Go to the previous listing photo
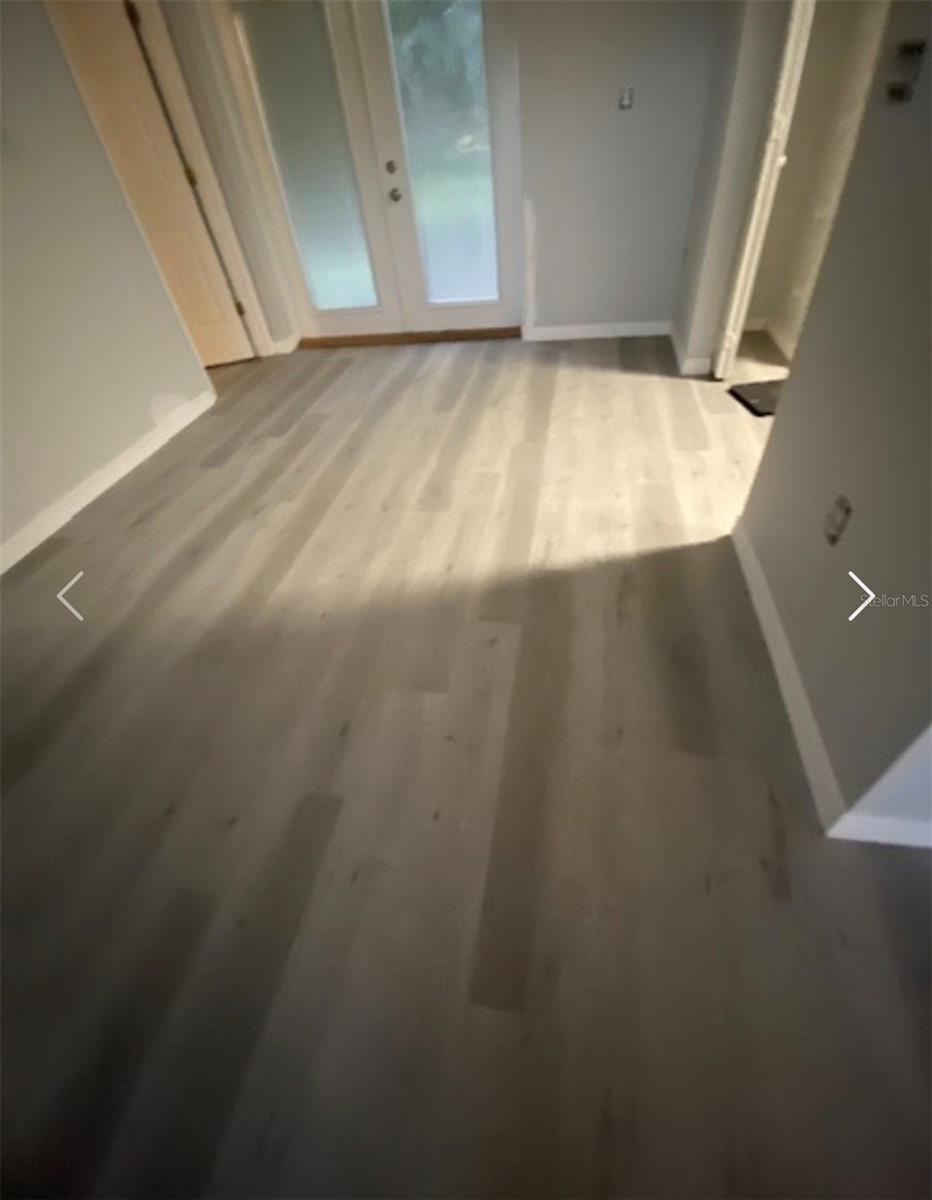Screen dimensions: 932x1200 click(x=70, y=596)
